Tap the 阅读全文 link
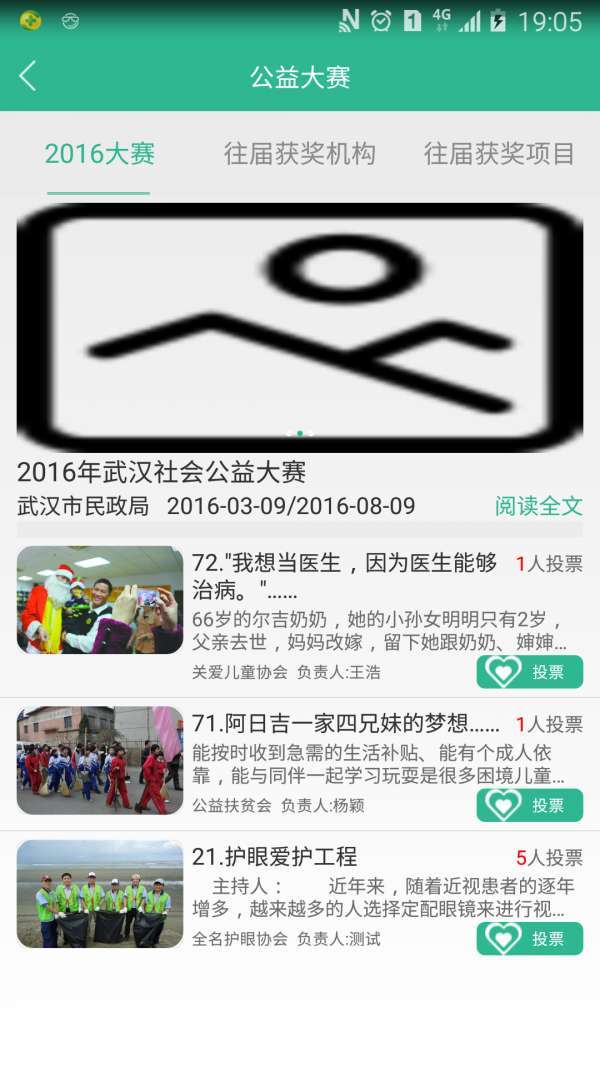 pos(538,506)
